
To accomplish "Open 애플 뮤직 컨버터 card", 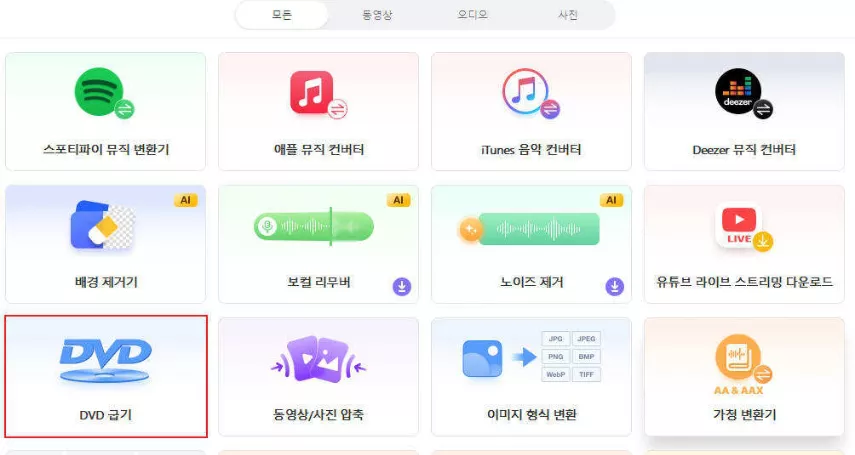I will tap(318, 110).
